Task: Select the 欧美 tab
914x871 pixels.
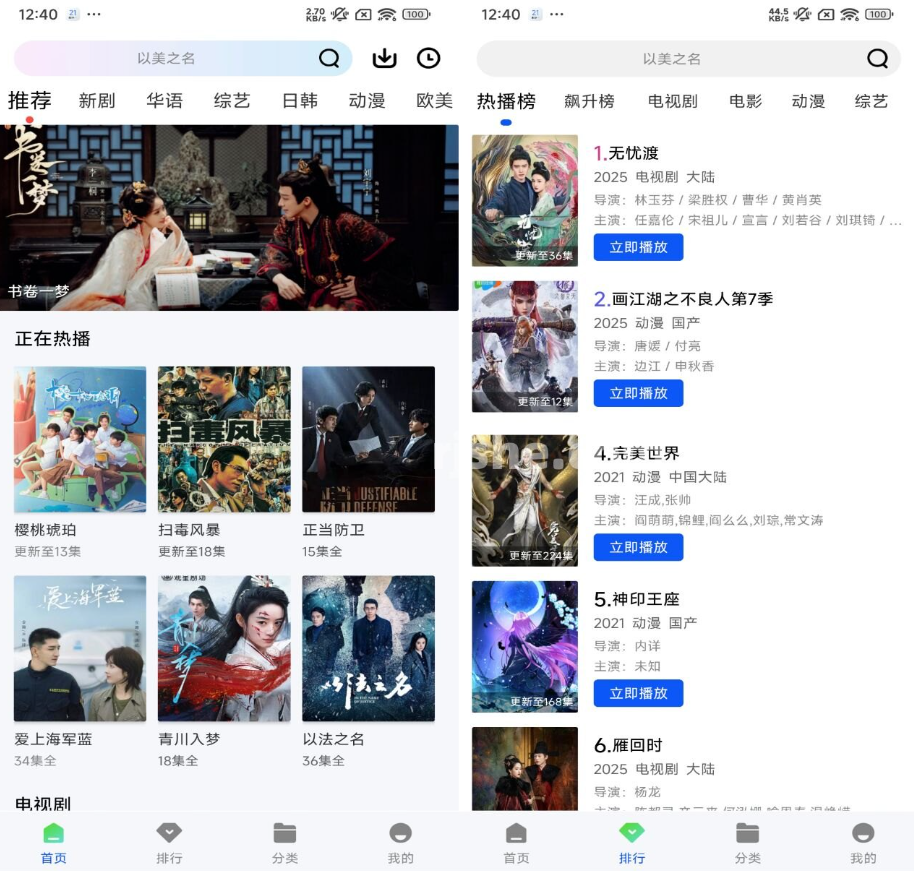Action: coord(434,101)
